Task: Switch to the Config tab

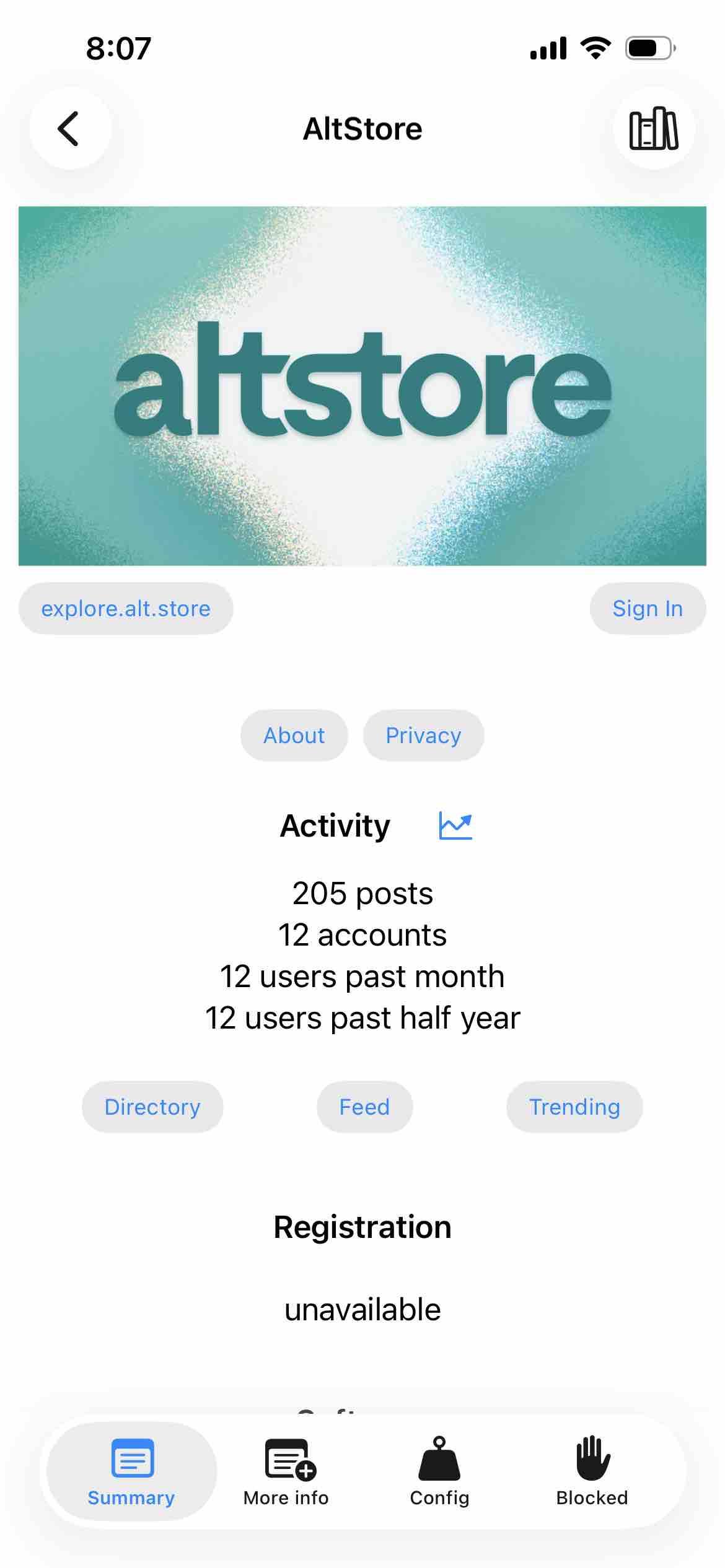Action: click(x=439, y=1471)
